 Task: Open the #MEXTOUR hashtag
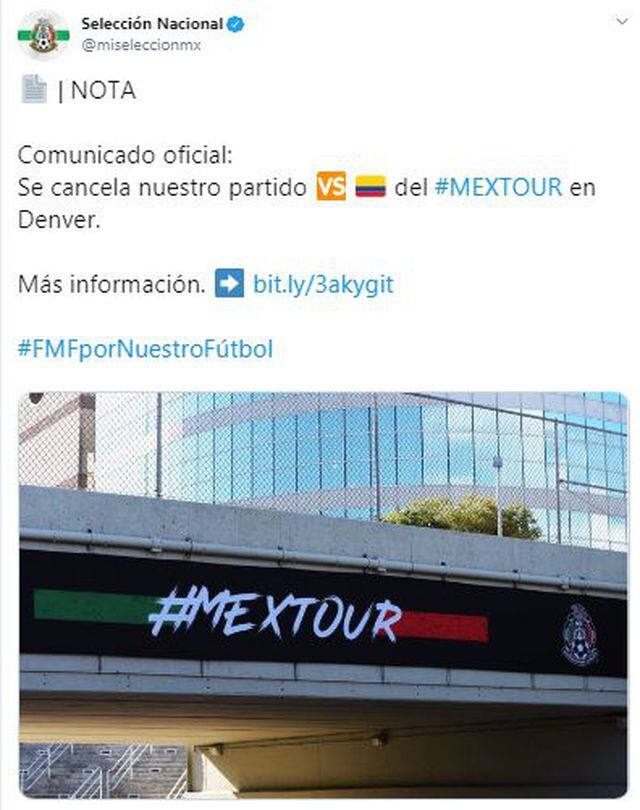(x=498, y=187)
